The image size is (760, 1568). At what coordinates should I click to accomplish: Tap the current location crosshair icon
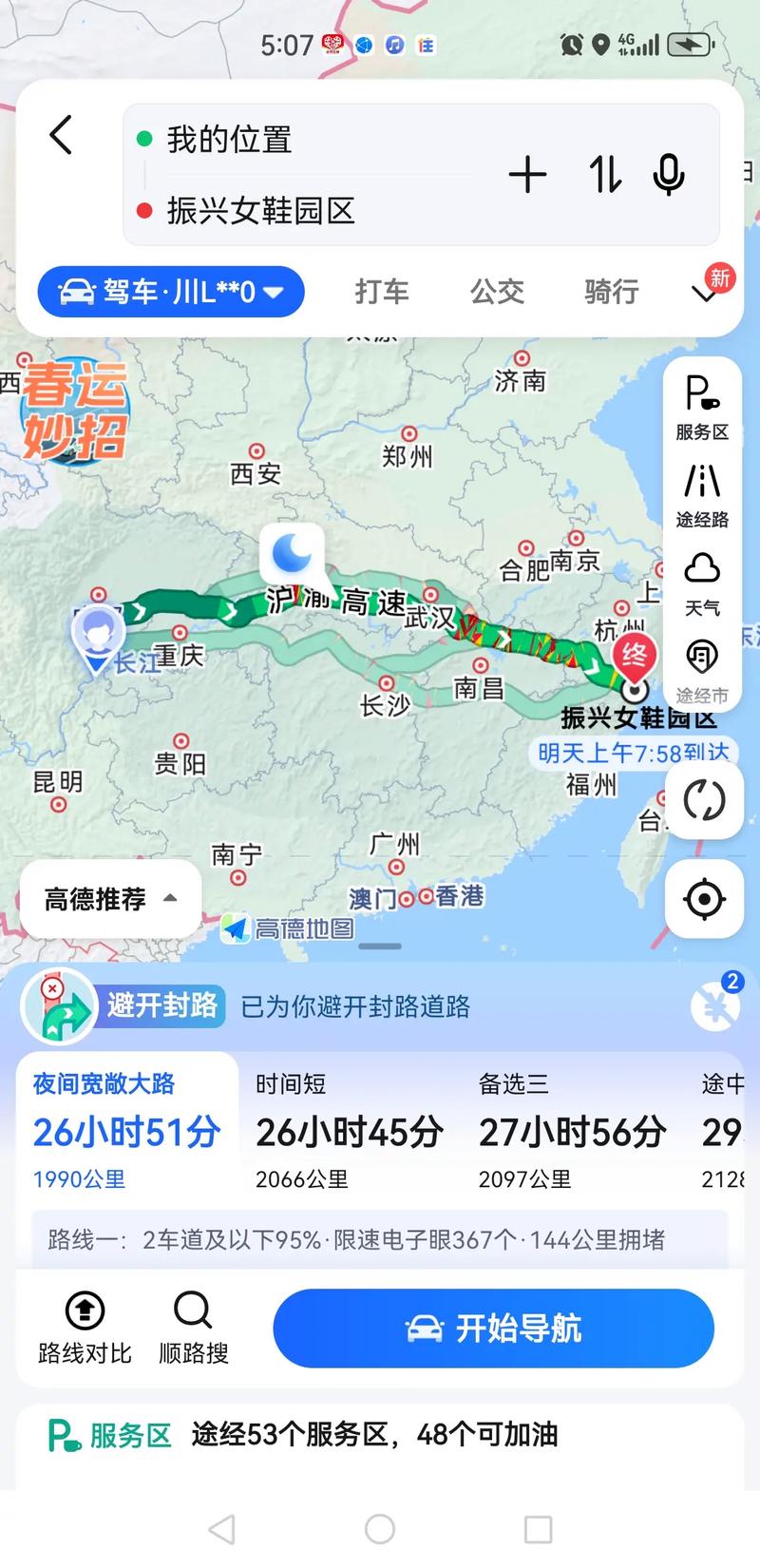pyautogui.click(x=703, y=898)
